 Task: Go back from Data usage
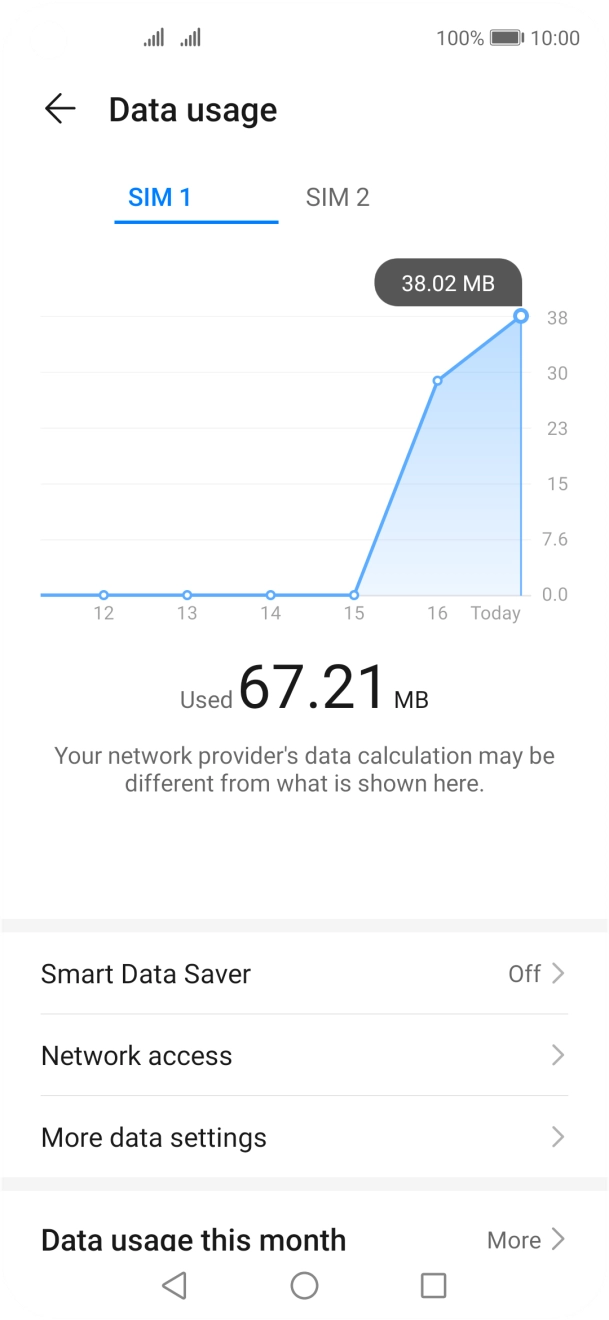[60, 109]
